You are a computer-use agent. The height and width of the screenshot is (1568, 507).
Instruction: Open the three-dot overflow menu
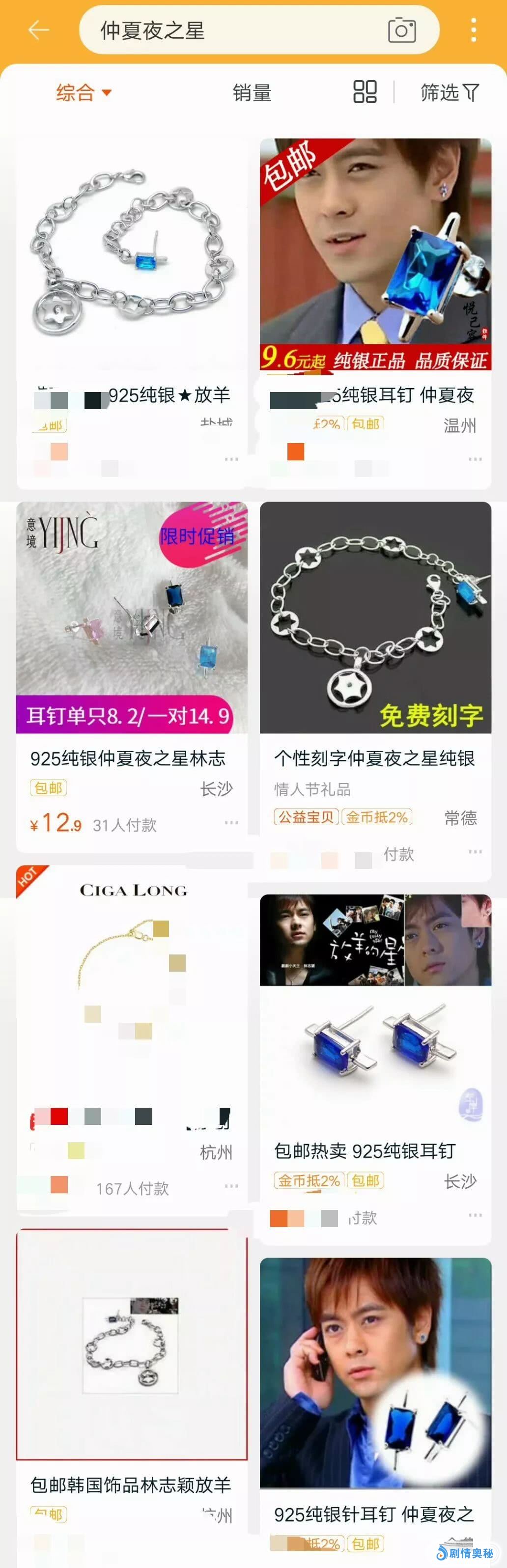coord(474,30)
